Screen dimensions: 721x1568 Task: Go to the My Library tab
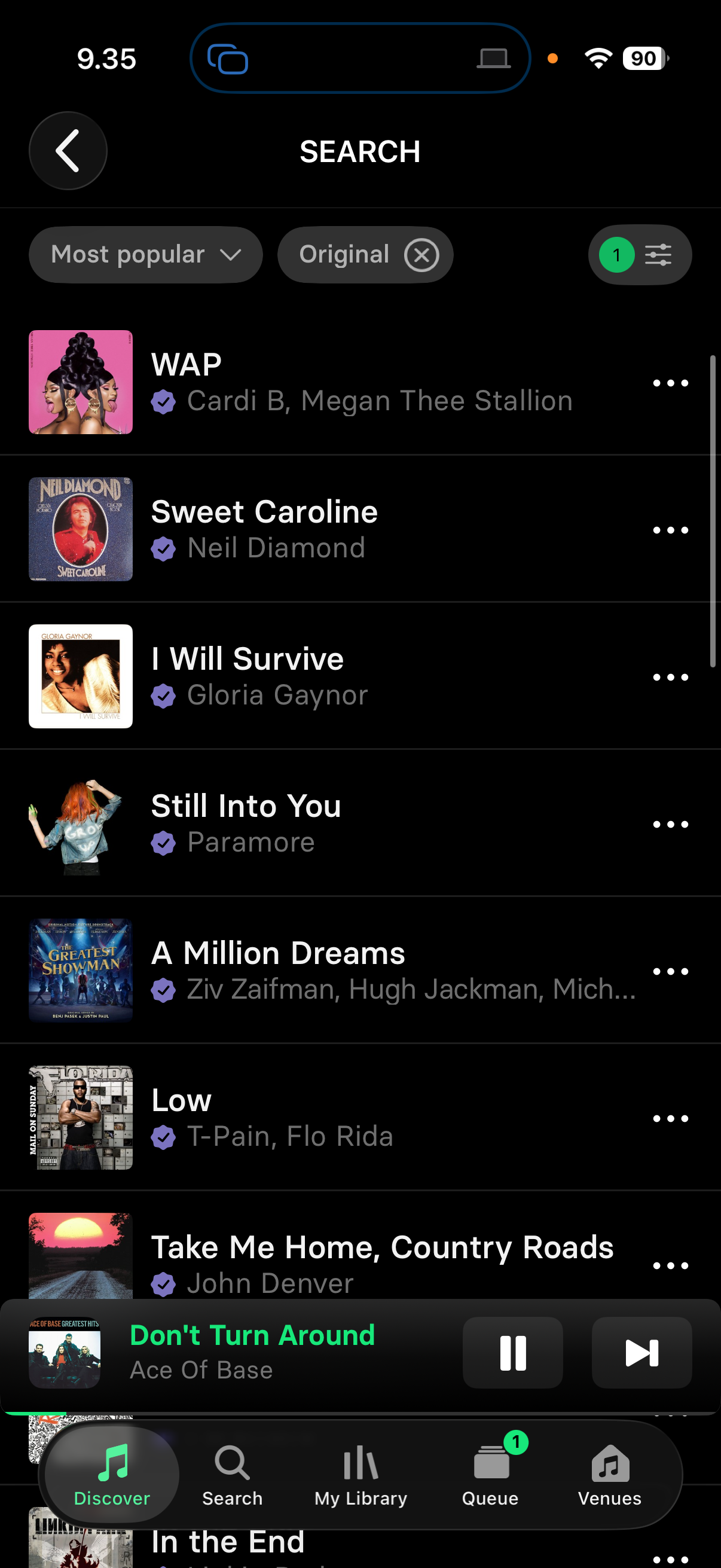click(x=360, y=1474)
